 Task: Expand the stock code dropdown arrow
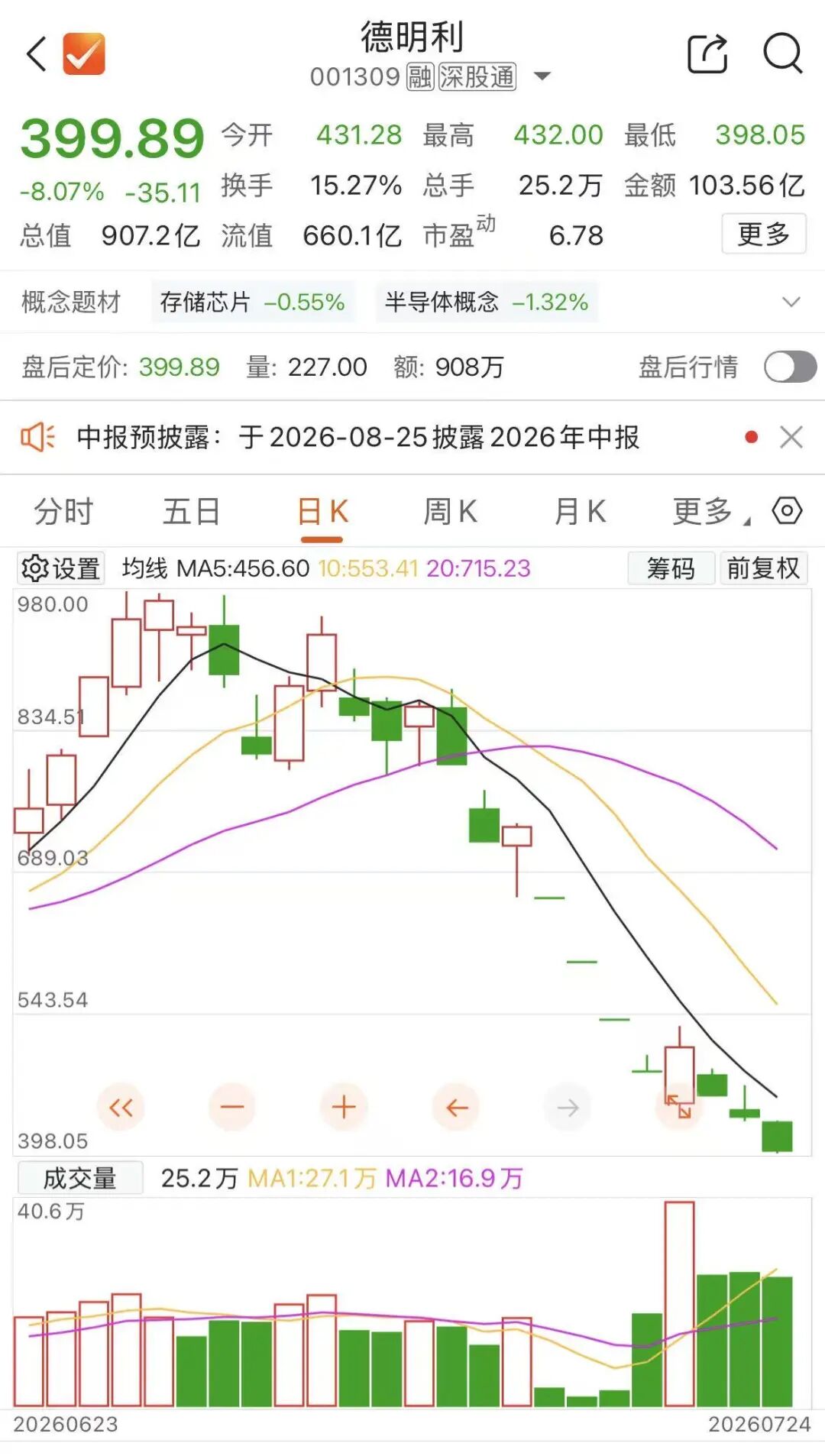pos(542,76)
